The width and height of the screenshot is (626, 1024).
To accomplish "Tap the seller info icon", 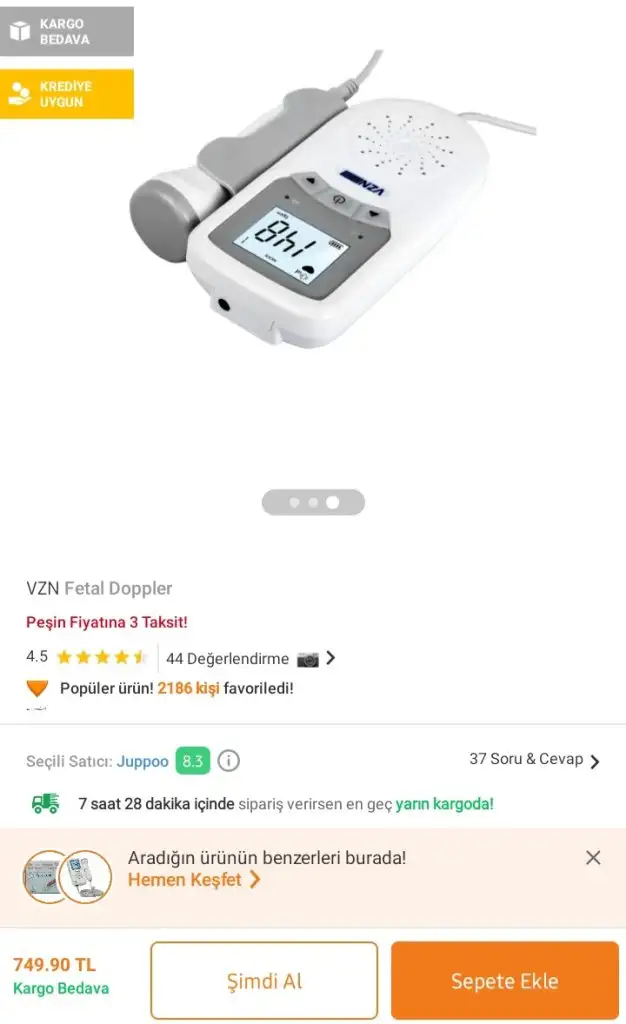I will pyautogui.click(x=228, y=761).
